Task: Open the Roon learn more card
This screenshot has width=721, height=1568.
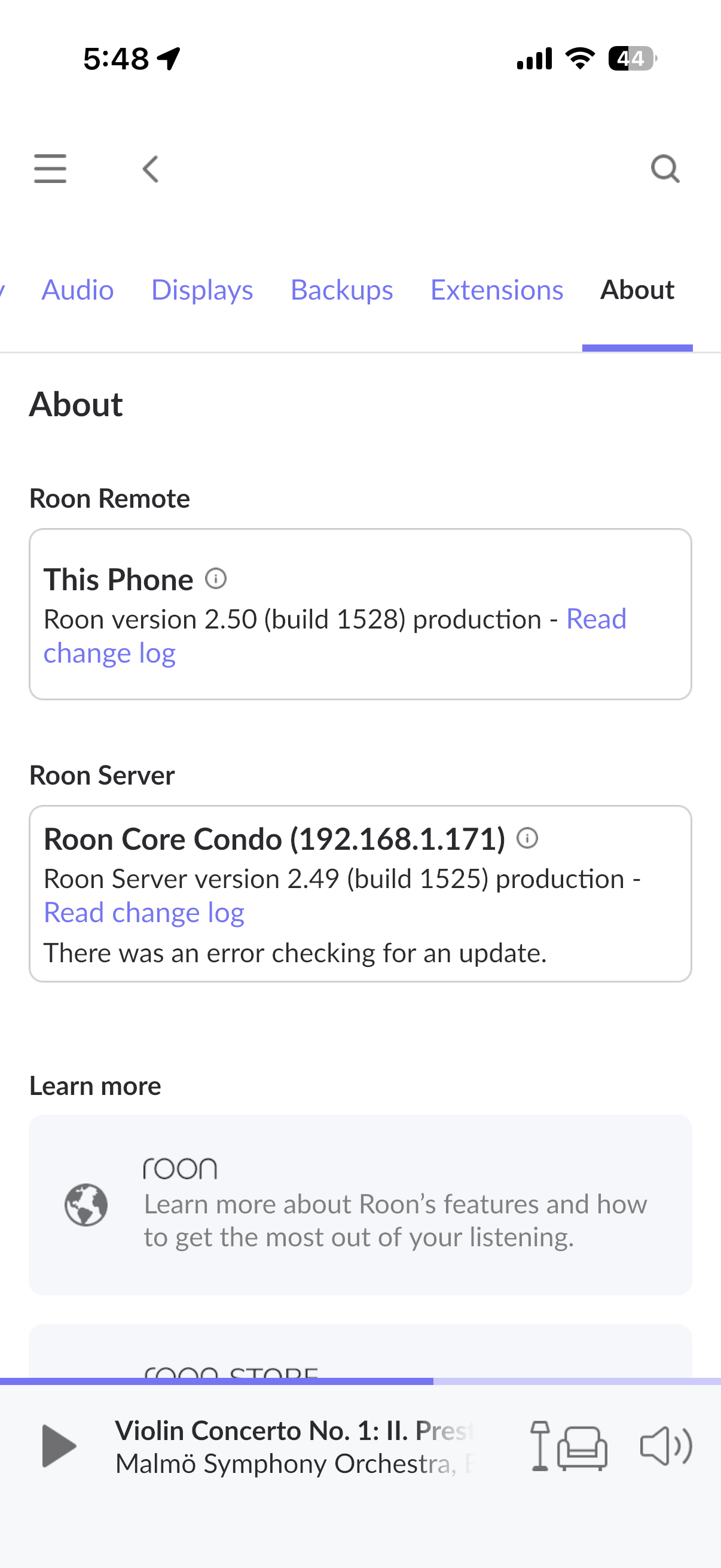Action: click(x=360, y=1204)
